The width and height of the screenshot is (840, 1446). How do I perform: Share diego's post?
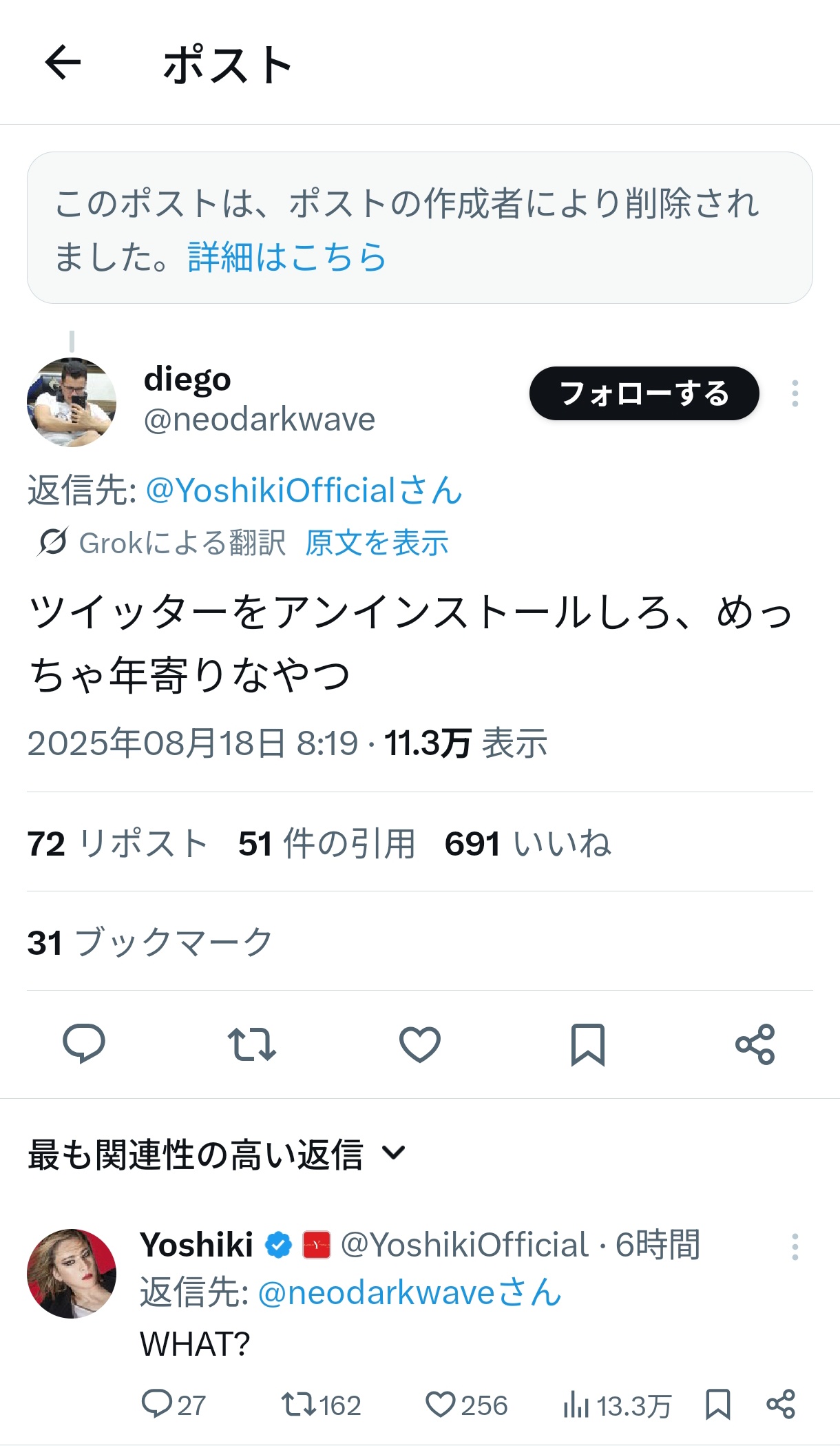[755, 1044]
